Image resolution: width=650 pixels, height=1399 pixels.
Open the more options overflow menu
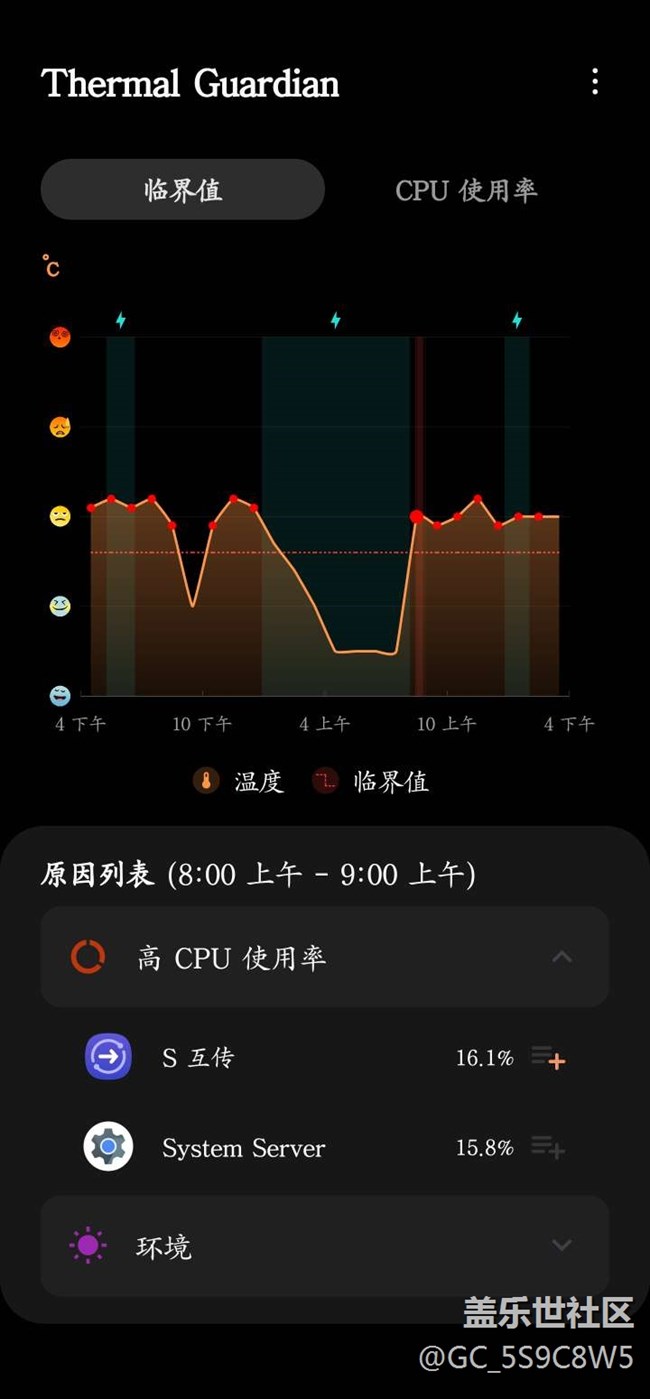point(595,82)
